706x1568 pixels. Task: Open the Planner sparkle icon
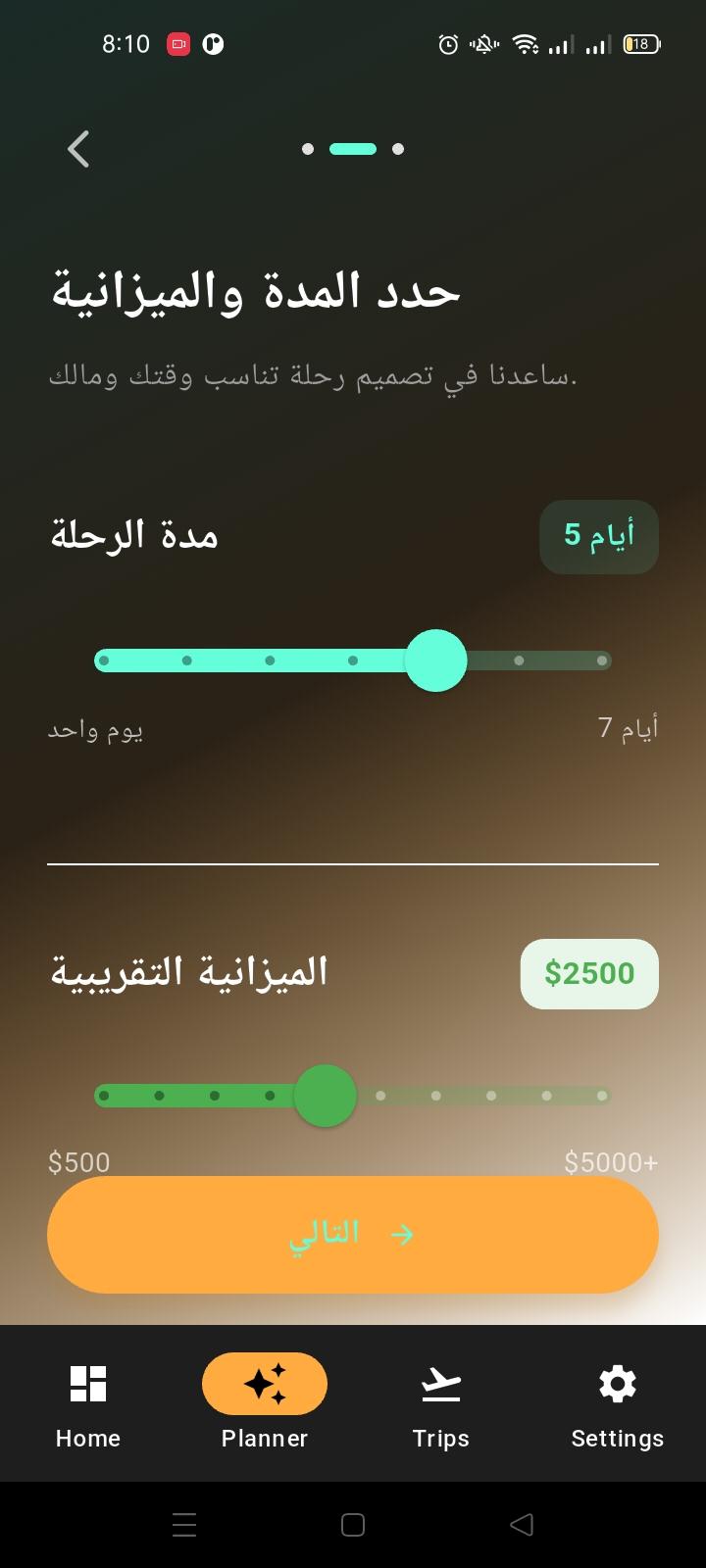coord(264,1383)
